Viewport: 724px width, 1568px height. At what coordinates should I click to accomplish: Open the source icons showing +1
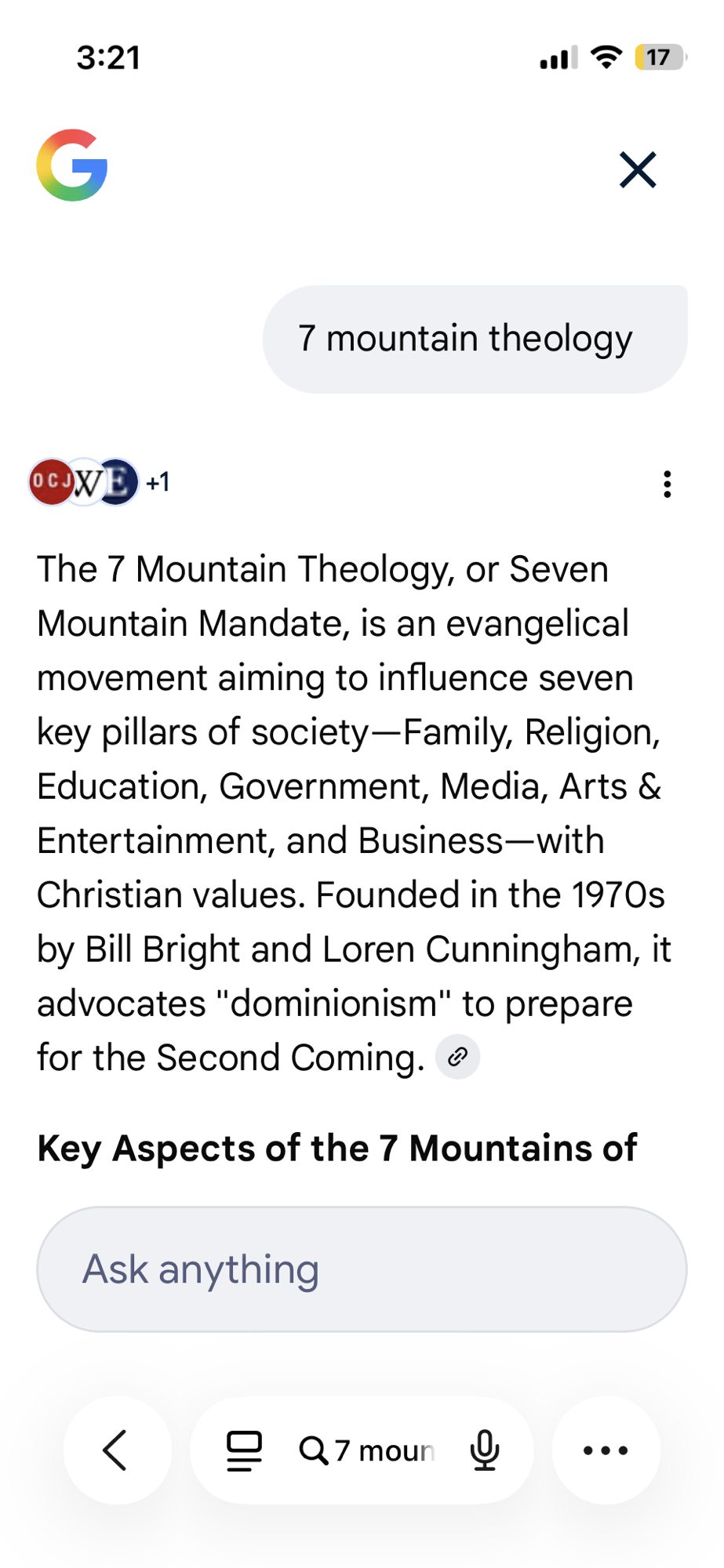coord(100,481)
